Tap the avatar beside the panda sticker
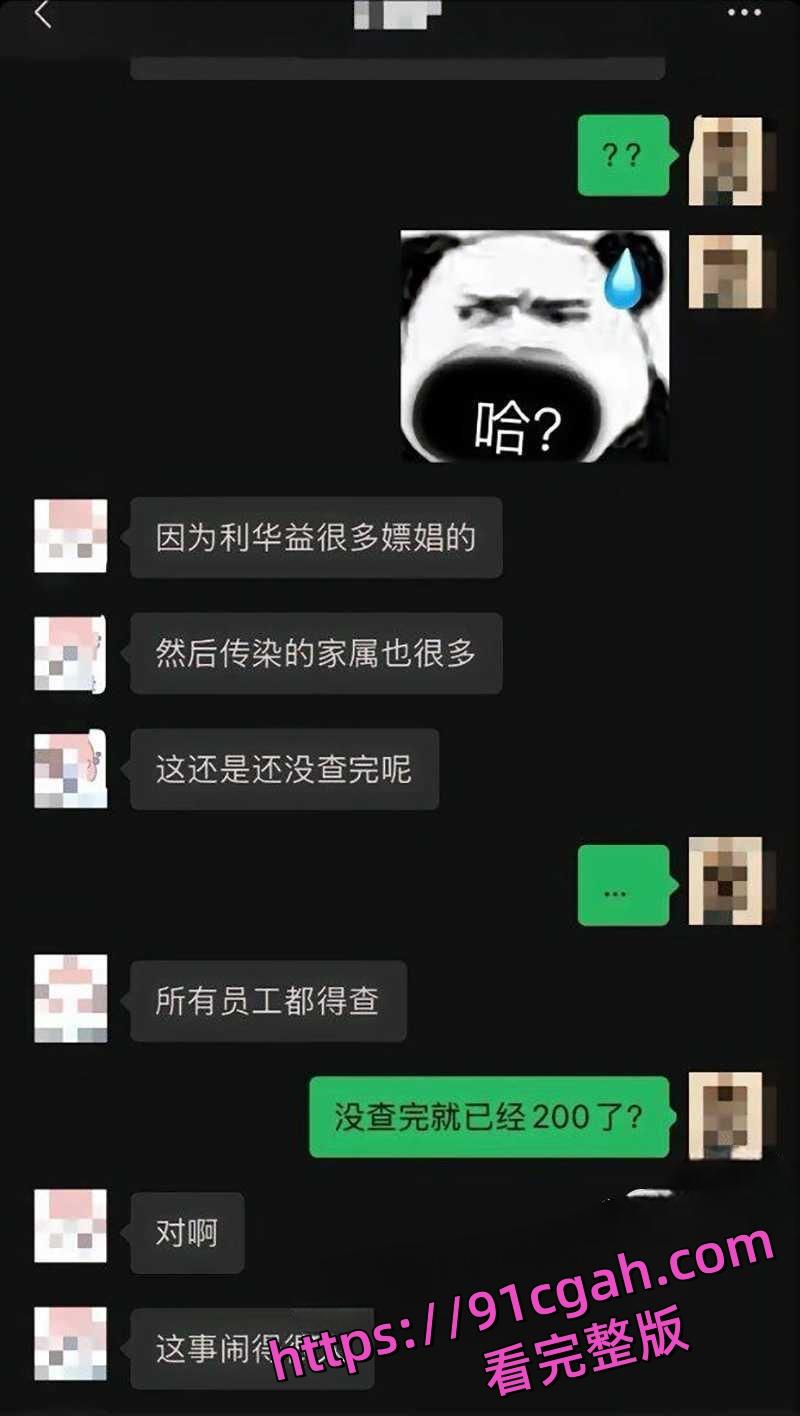Viewport: 800px width, 1416px height. pyautogui.click(x=729, y=270)
